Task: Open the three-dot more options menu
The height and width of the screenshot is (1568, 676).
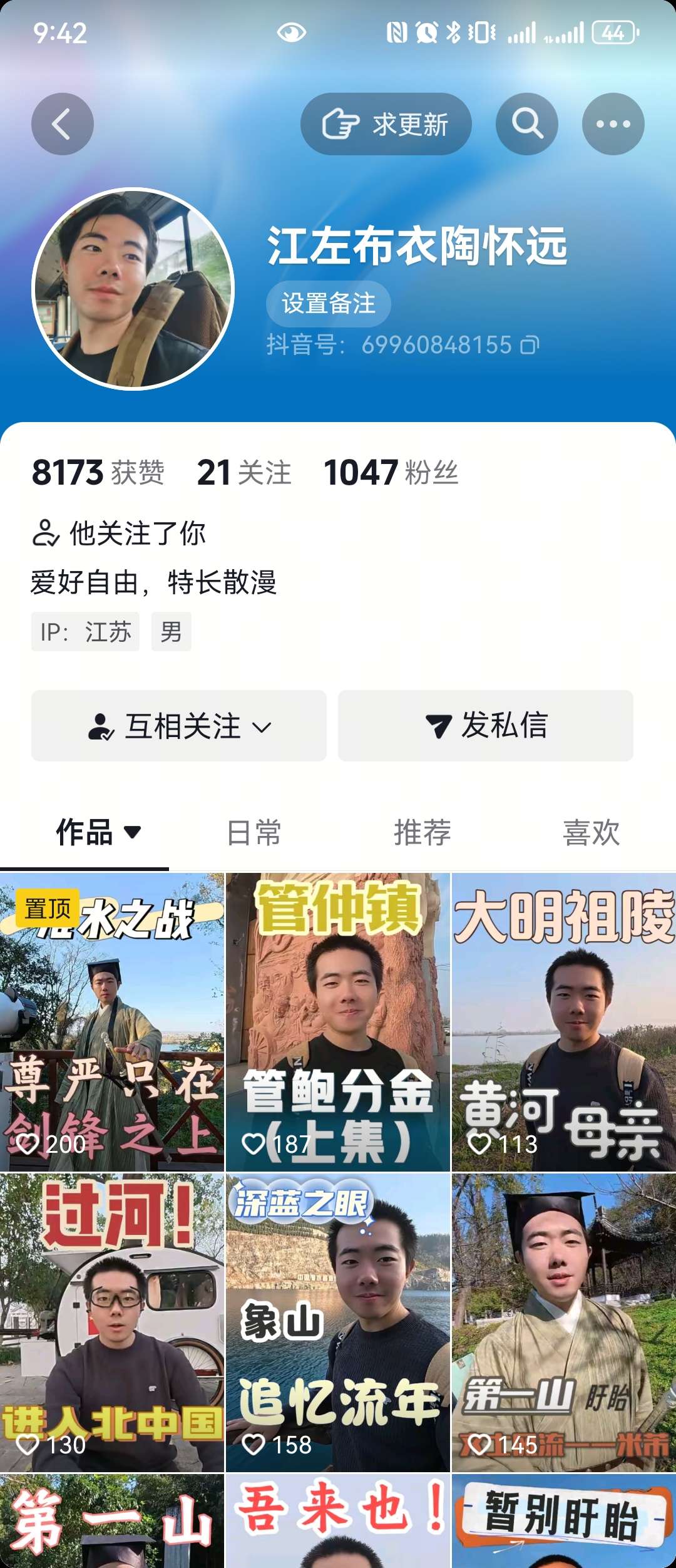Action: pos(613,124)
